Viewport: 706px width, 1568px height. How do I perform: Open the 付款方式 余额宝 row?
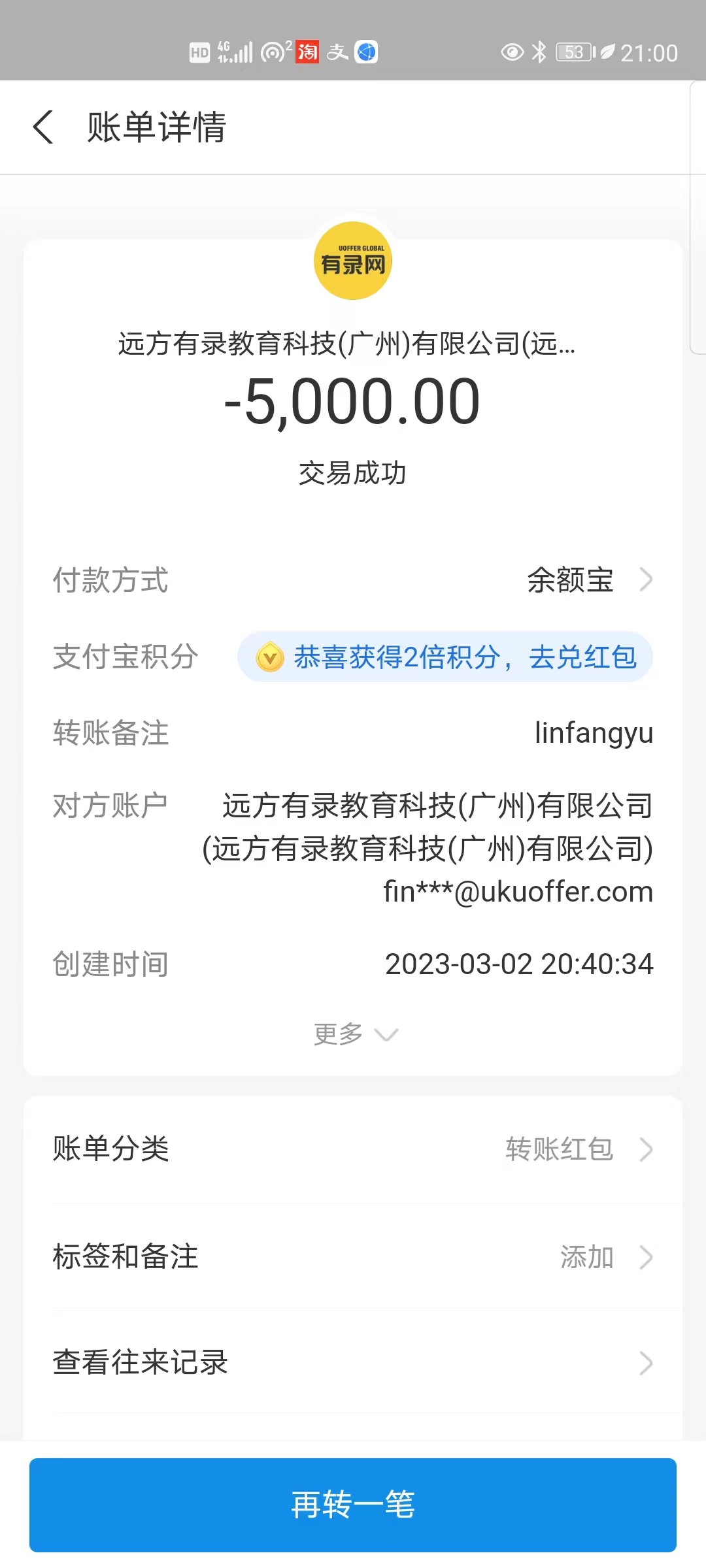[588, 580]
